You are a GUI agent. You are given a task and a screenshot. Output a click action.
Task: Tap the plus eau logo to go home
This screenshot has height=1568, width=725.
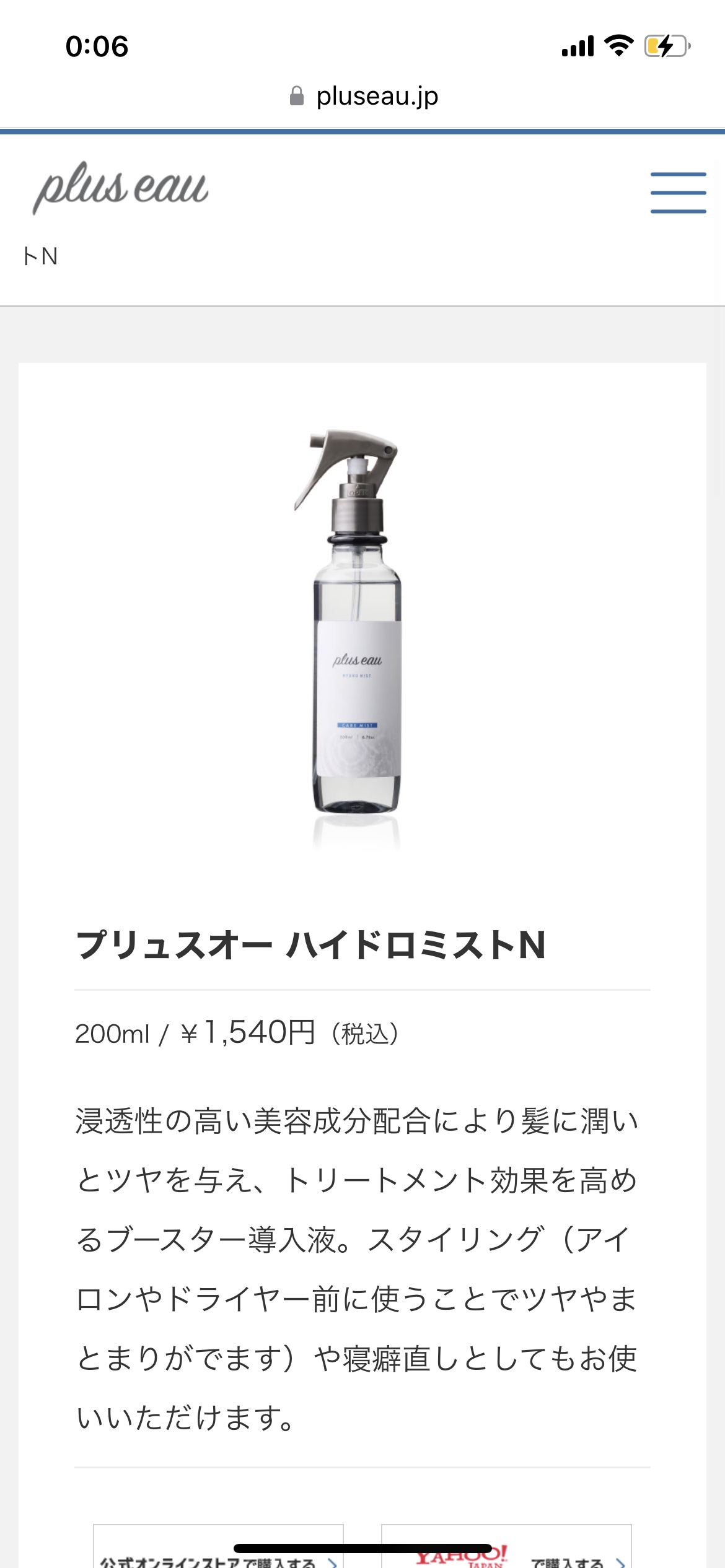(x=121, y=187)
